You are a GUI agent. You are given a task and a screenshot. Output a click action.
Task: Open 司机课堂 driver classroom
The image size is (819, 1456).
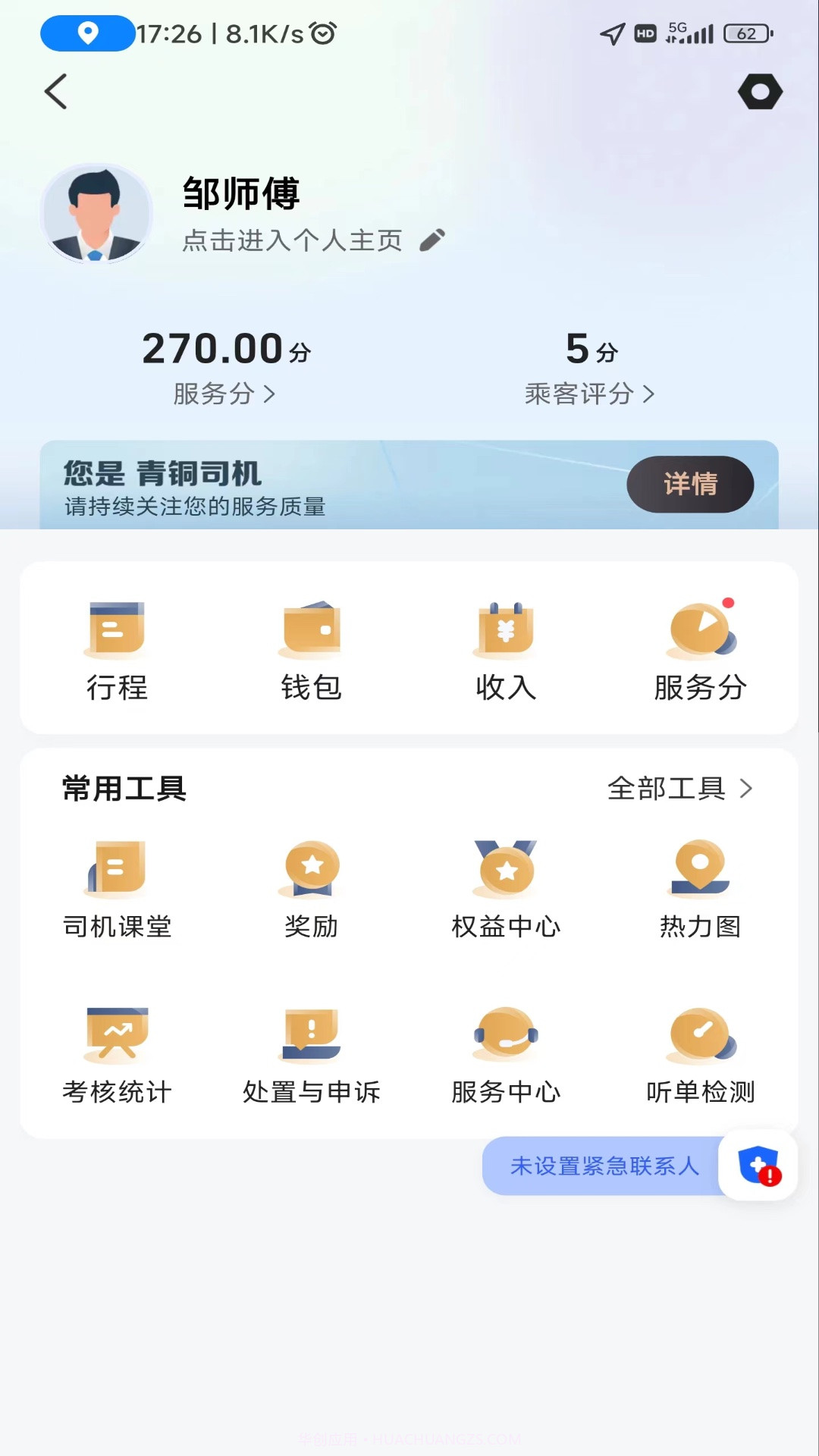pyautogui.click(x=118, y=887)
